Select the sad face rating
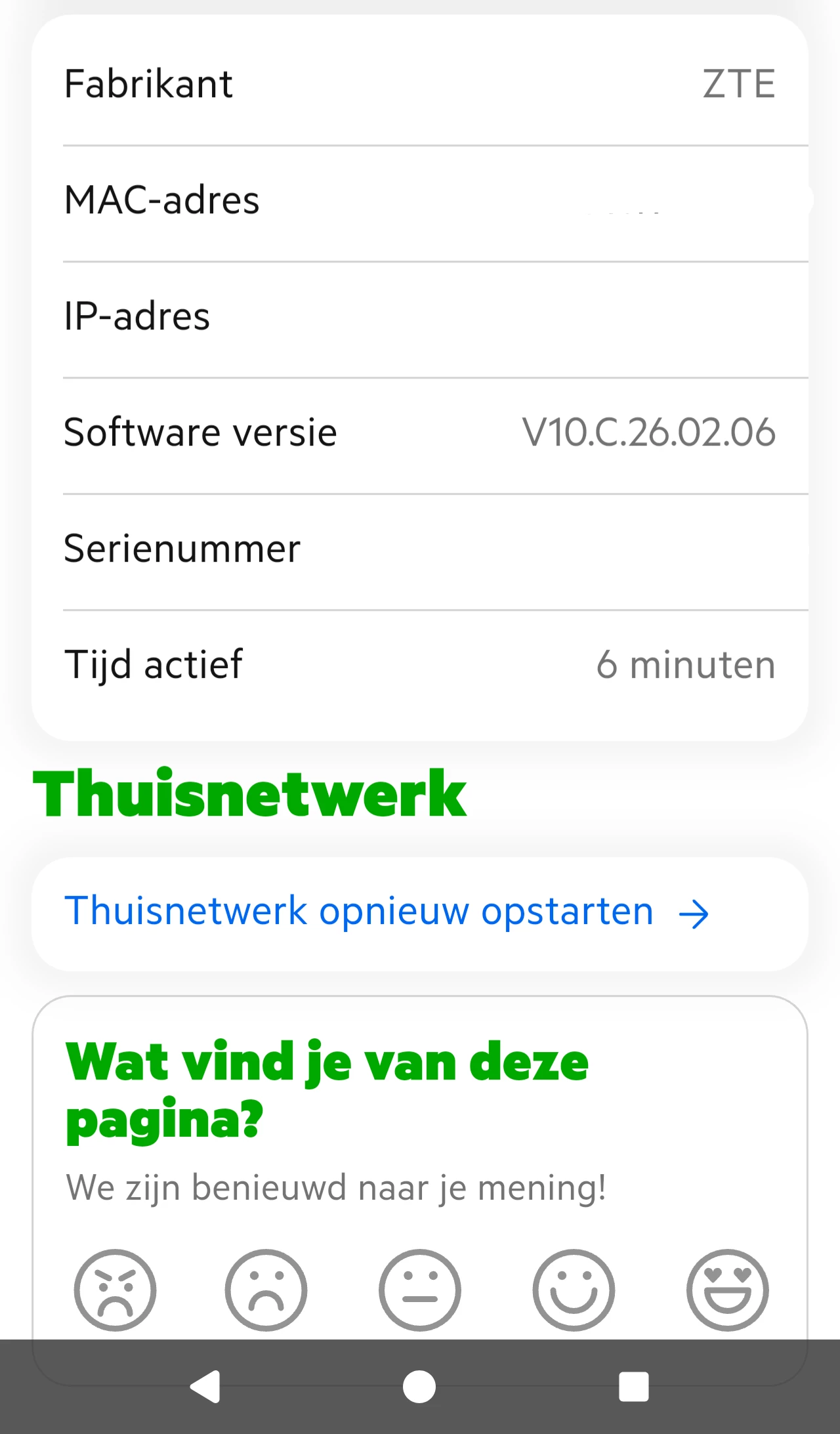 266,1290
